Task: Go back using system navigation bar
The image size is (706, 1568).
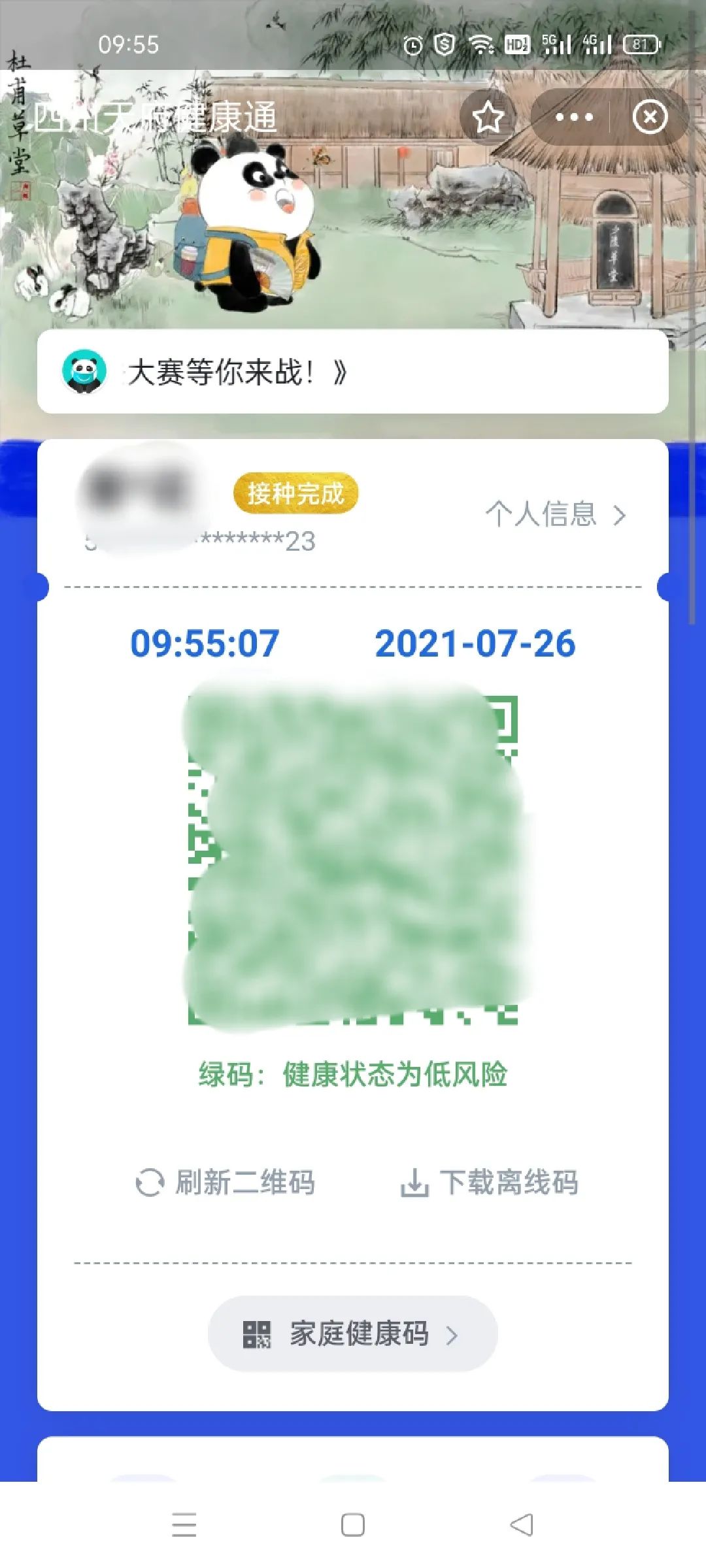Action: [x=521, y=1525]
